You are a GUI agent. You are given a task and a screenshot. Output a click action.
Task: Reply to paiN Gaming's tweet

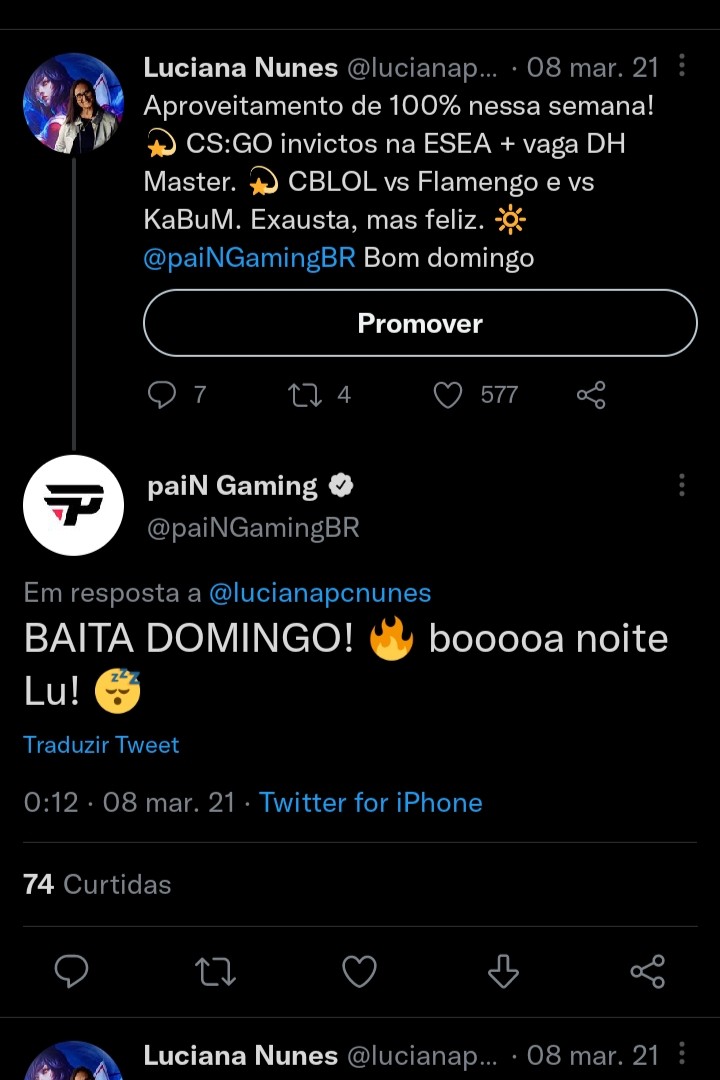click(71, 971)
